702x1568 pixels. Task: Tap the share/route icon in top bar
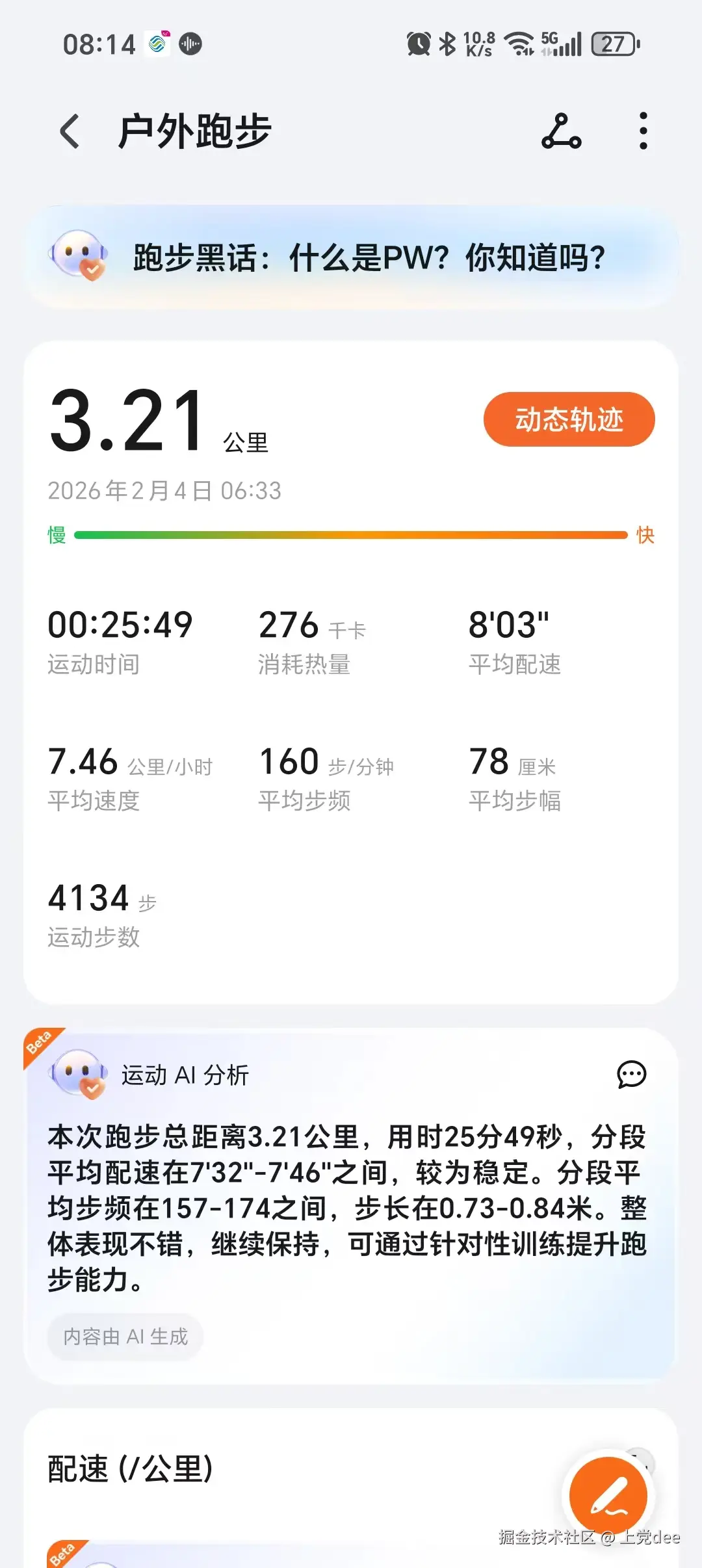tap(560, 130)
